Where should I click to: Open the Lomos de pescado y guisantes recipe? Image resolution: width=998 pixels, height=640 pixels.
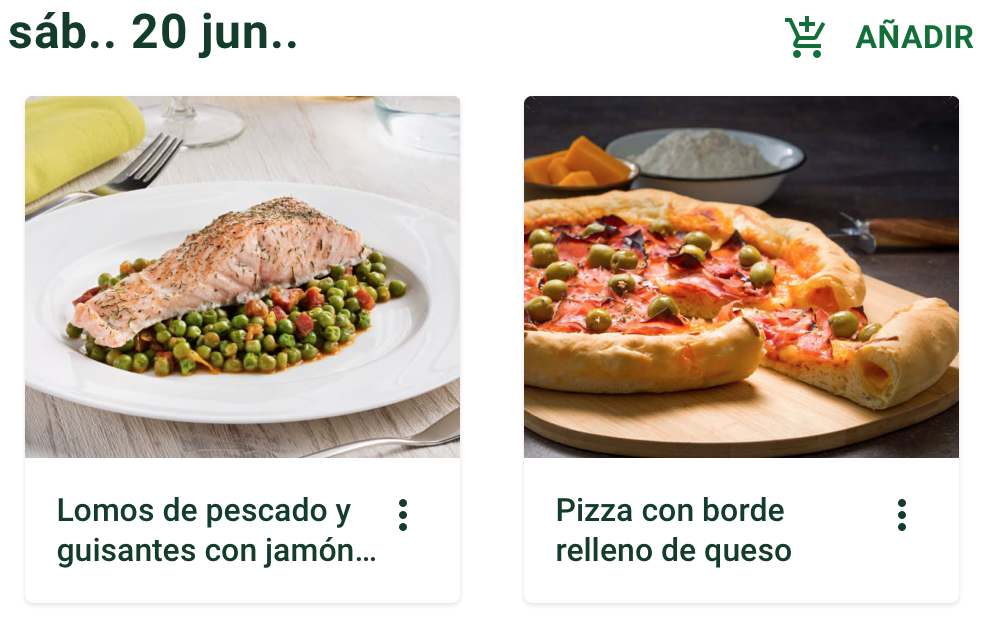(x=242, y=277)
